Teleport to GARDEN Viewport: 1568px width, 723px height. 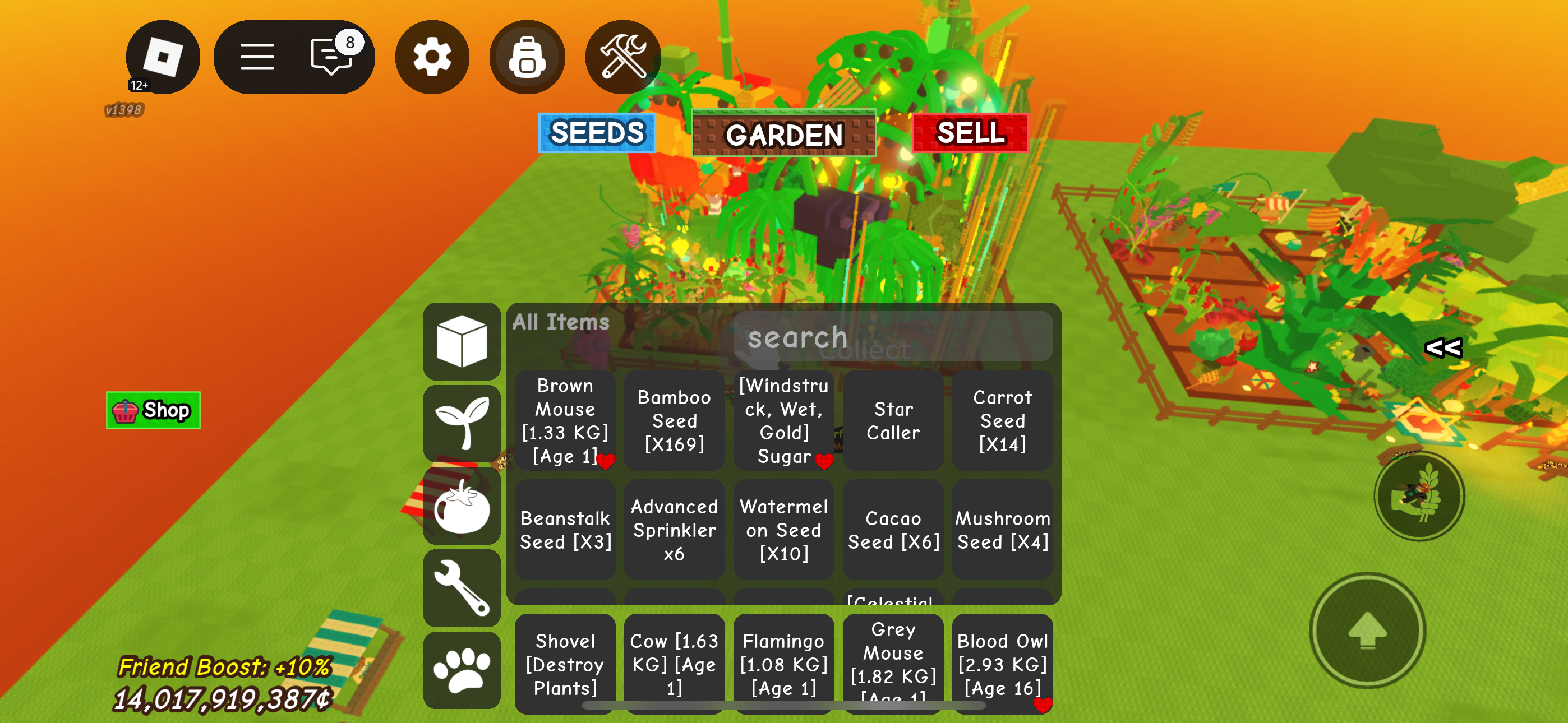784,134
